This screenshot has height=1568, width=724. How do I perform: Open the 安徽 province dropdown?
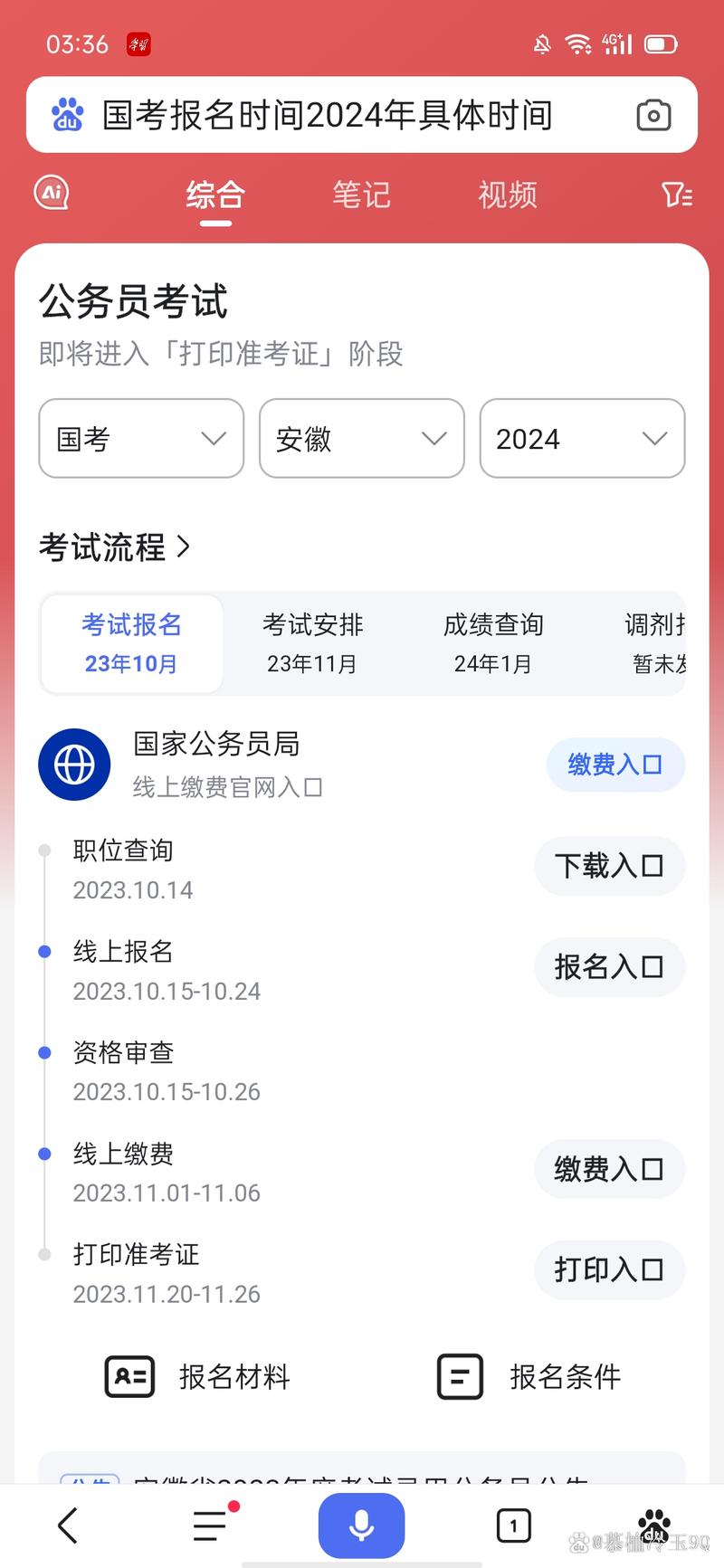point(361,439)
